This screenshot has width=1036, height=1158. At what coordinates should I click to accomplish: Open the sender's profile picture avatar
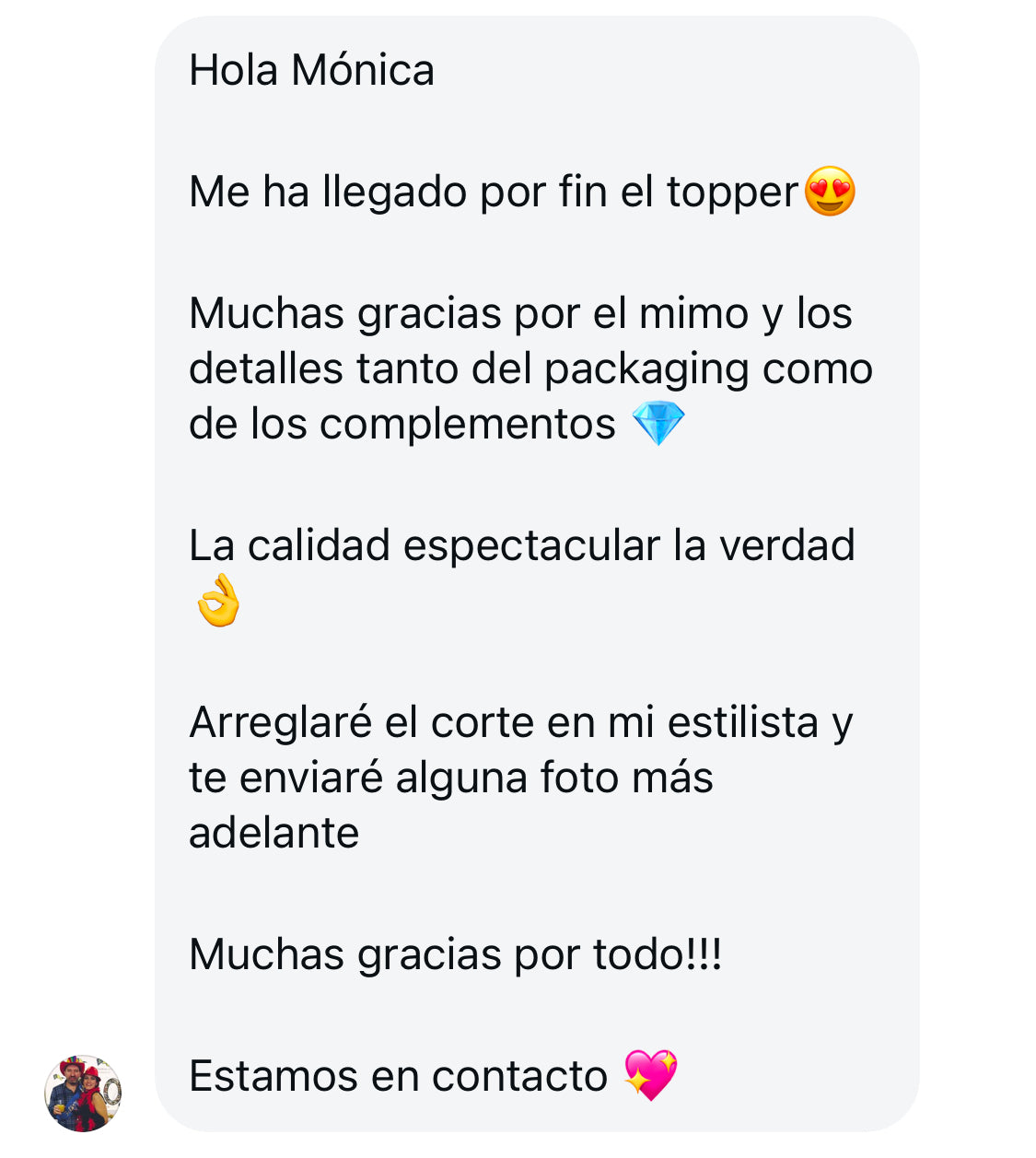[x=83, y=1093]
